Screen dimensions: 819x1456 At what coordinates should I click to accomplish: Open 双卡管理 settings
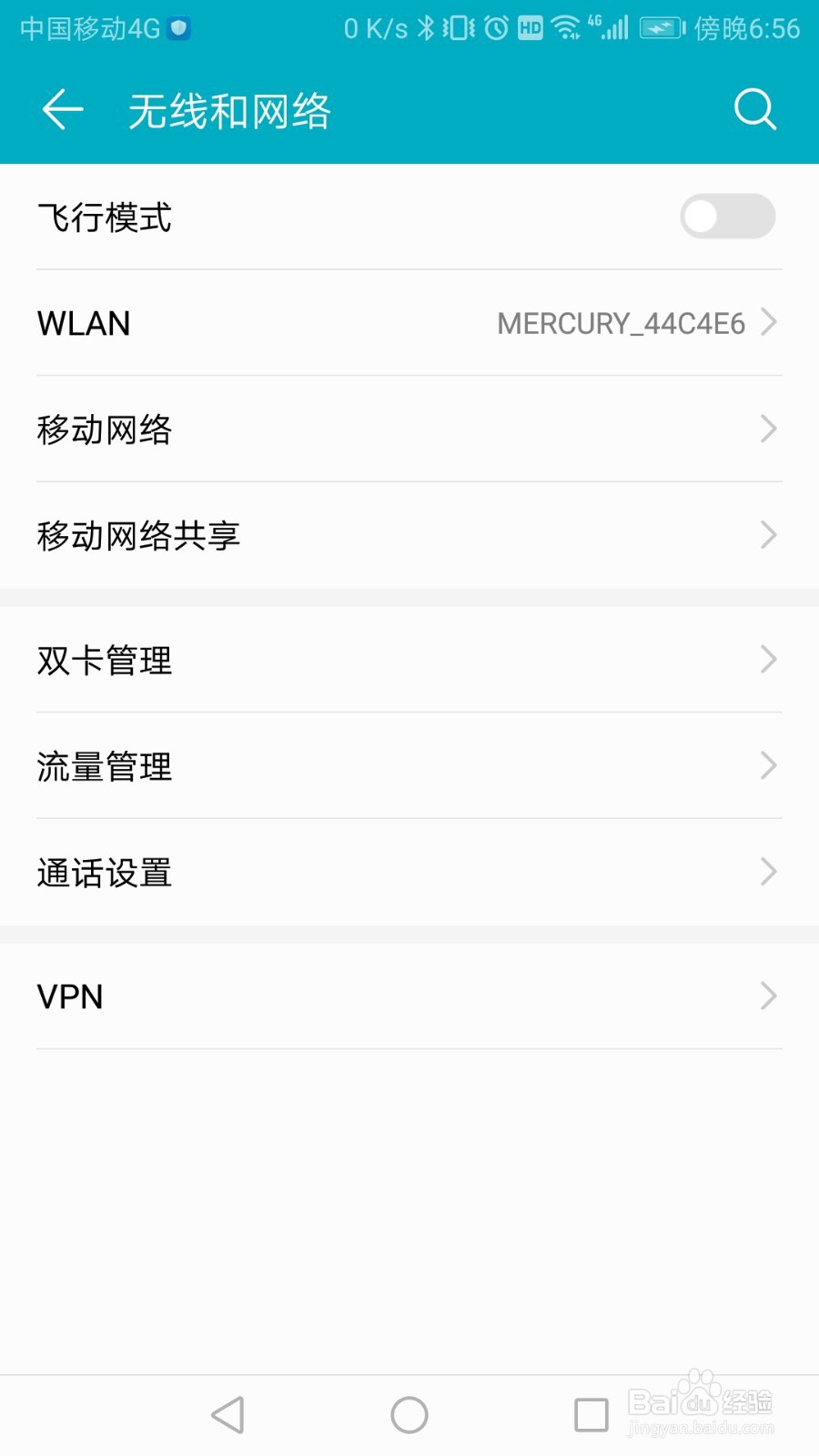click(409, 660)
